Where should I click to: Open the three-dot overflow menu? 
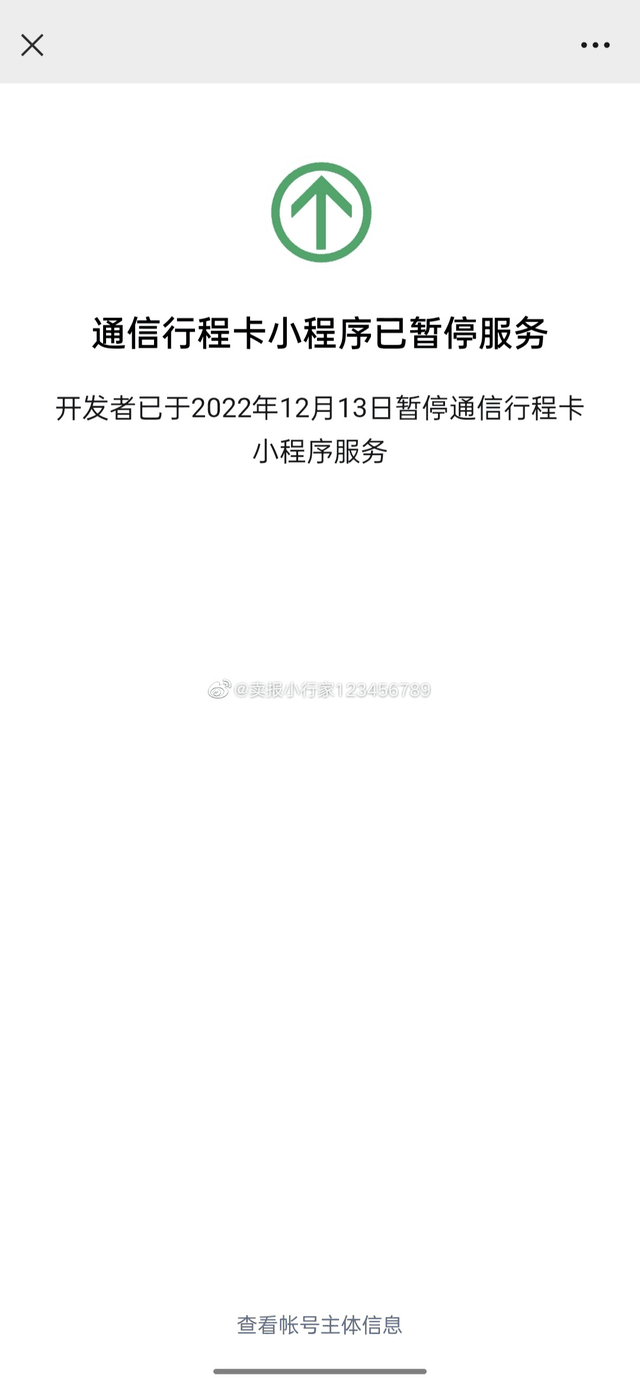click(595, 45)
